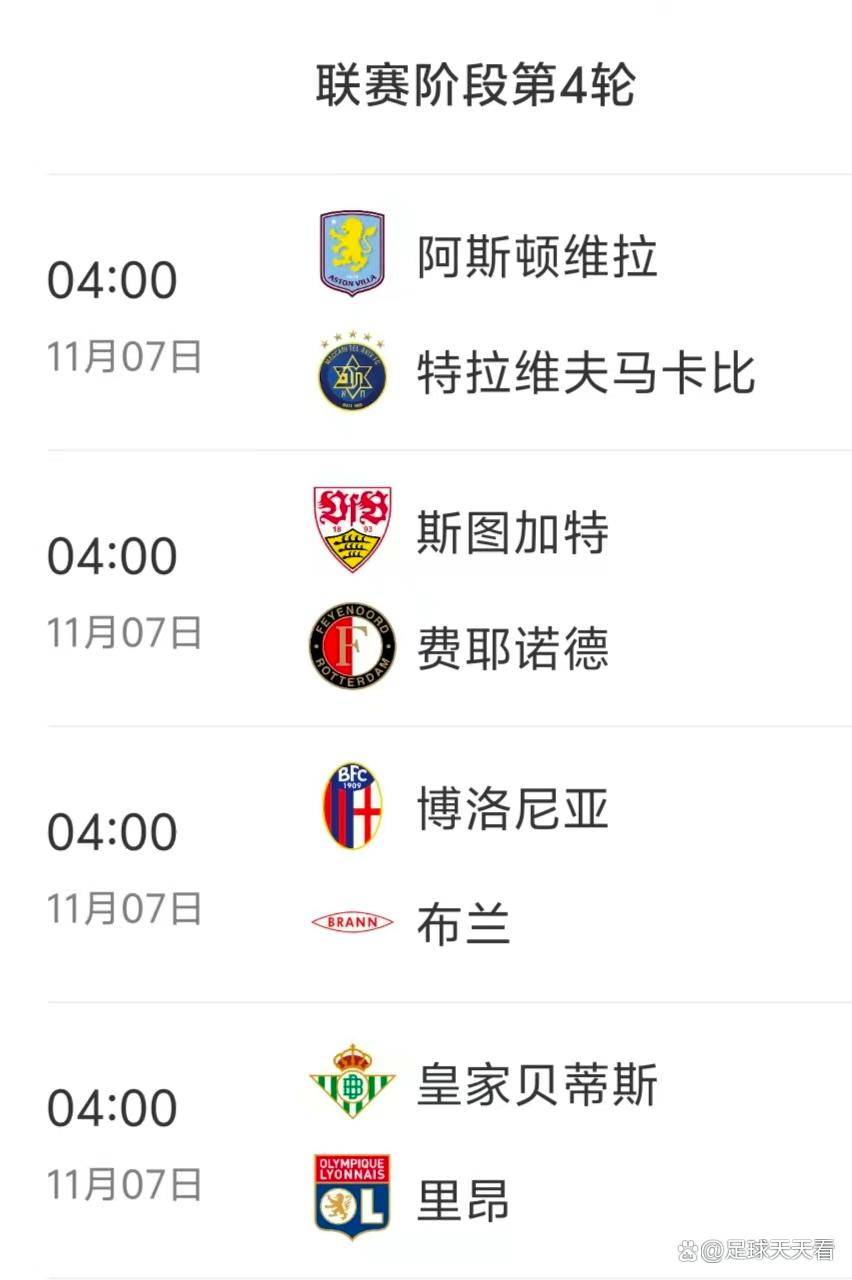Click the Real Betis crest
852x1280 pixels.
[x=351, y=1082]
